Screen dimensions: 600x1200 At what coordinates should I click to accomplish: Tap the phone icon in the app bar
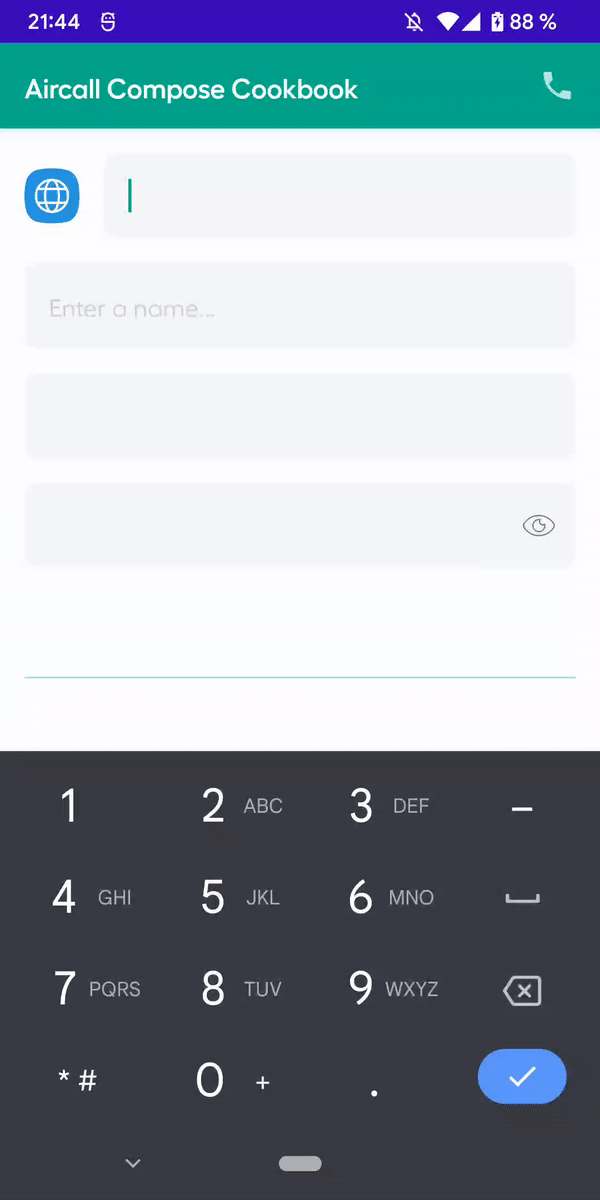coord(557,86)
